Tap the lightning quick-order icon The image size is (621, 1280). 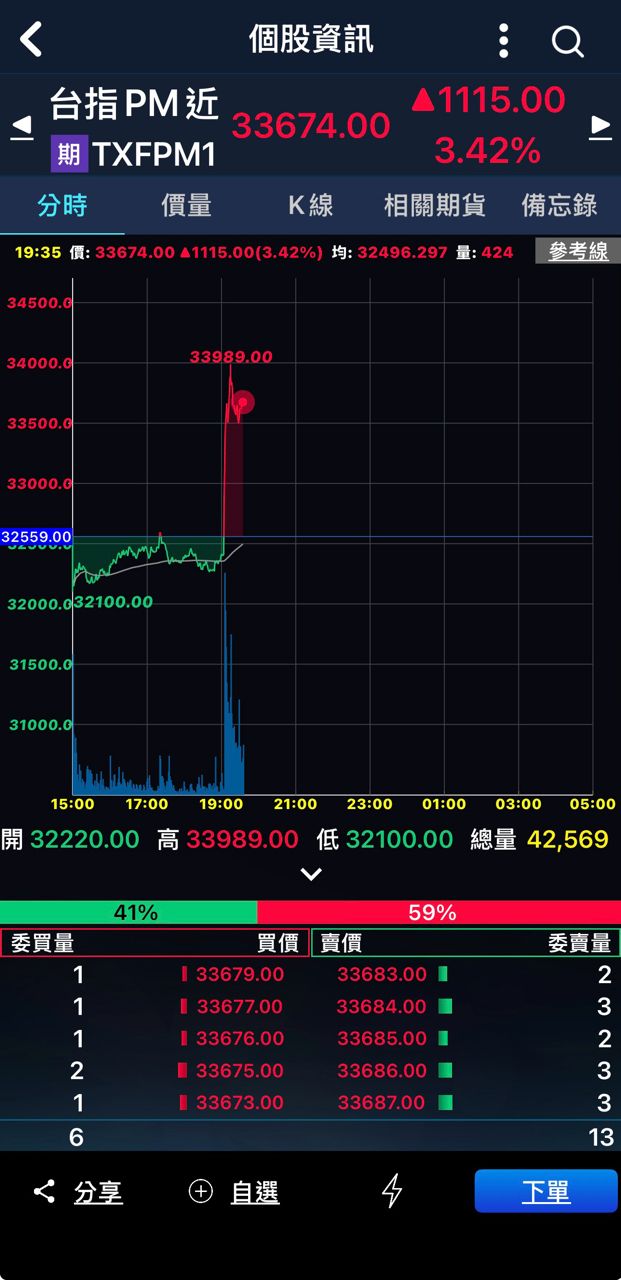point(392,1191)
